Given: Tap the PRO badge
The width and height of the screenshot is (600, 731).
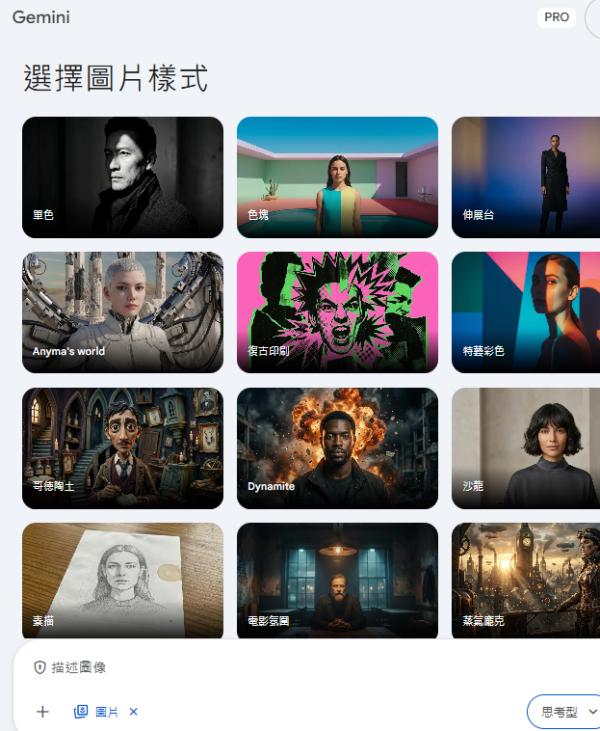Looking at the screenshot, I should [x=556, y=17].
